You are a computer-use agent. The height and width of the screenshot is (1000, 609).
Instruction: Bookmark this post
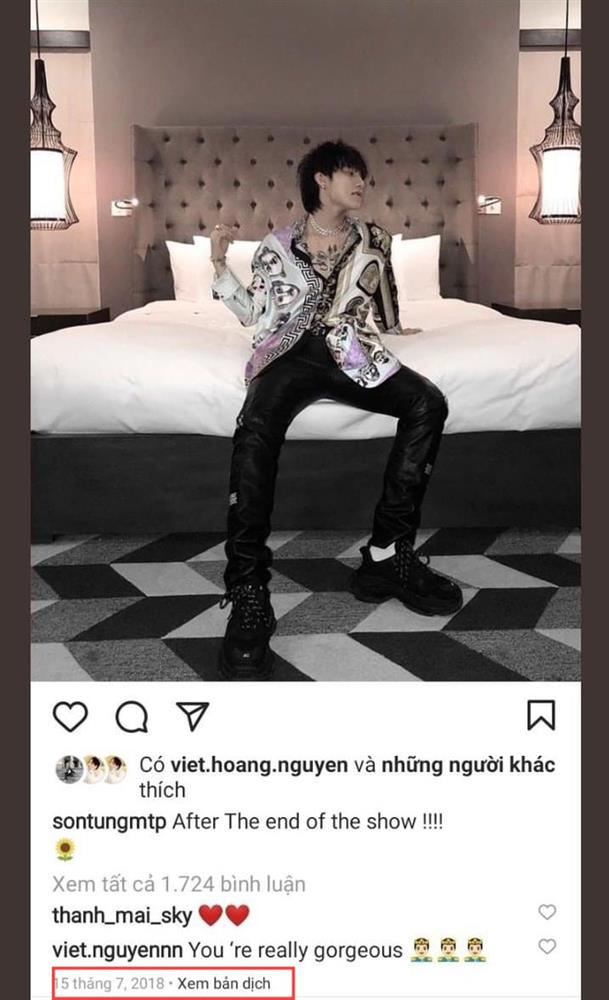[540, 714]
